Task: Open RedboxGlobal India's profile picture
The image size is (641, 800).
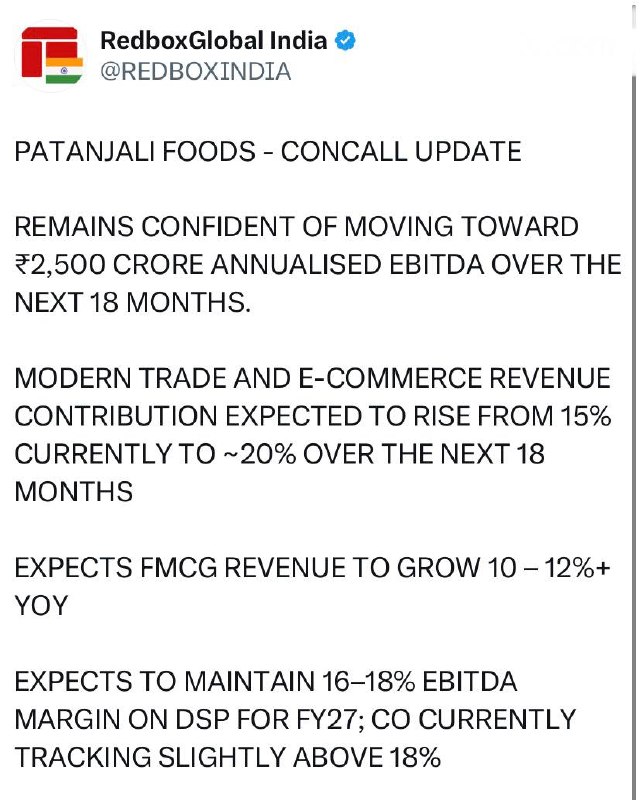Action: (x=52, y=56)
